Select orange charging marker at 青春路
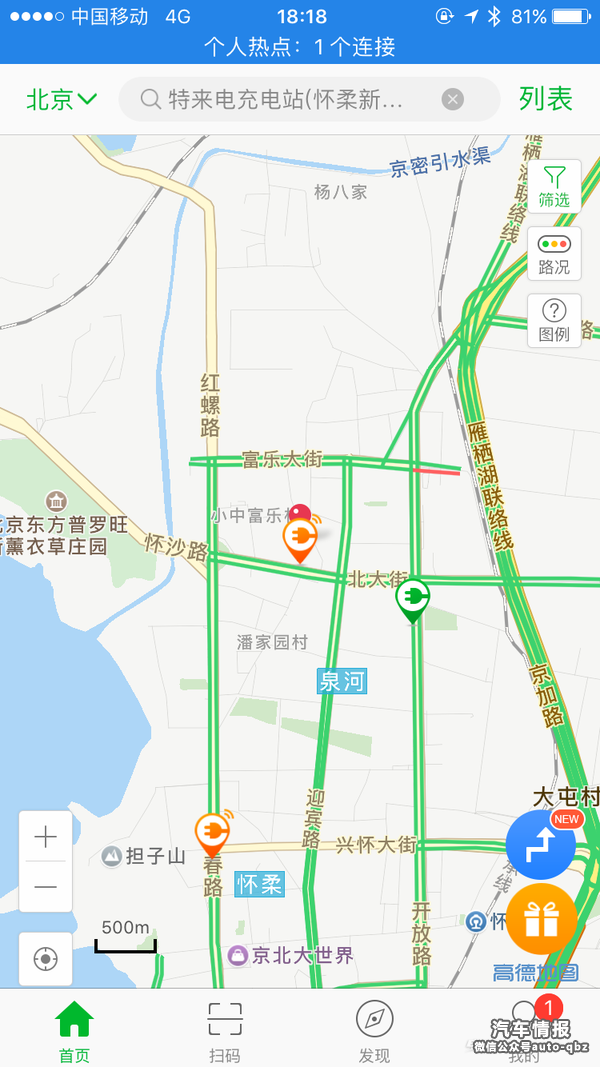 212,831
